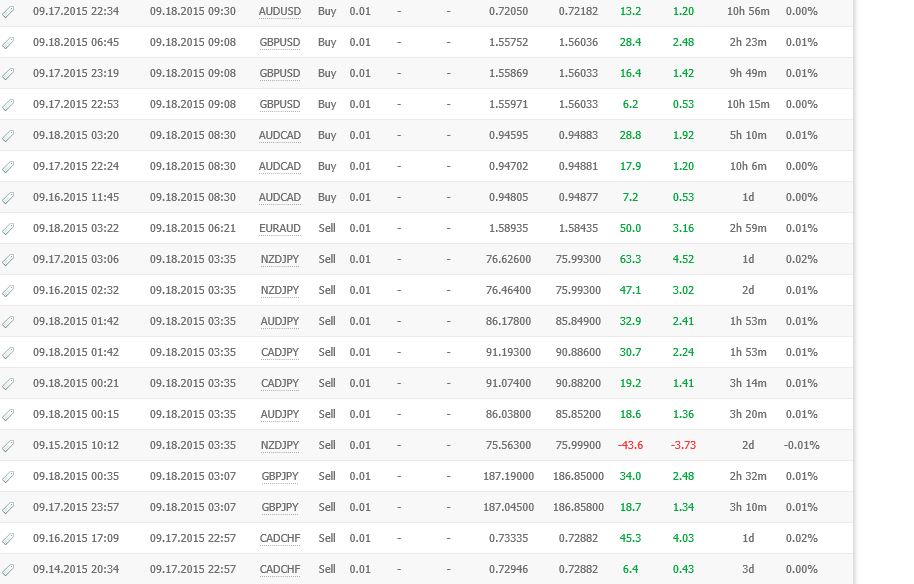914x584 pixels.
Task: Open CADJPY link for trade opened 09.18.2015 00:21
Action: tap(279, 383)
